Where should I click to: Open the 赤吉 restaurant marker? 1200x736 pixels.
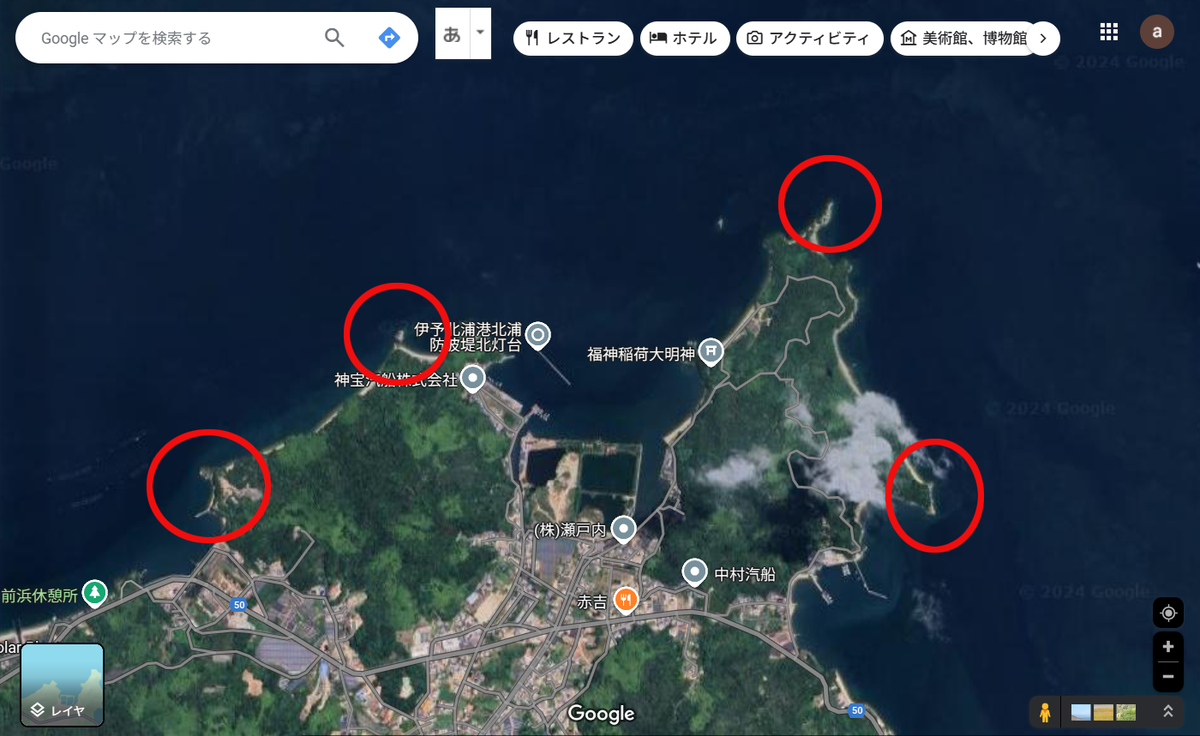pos(626,599)
